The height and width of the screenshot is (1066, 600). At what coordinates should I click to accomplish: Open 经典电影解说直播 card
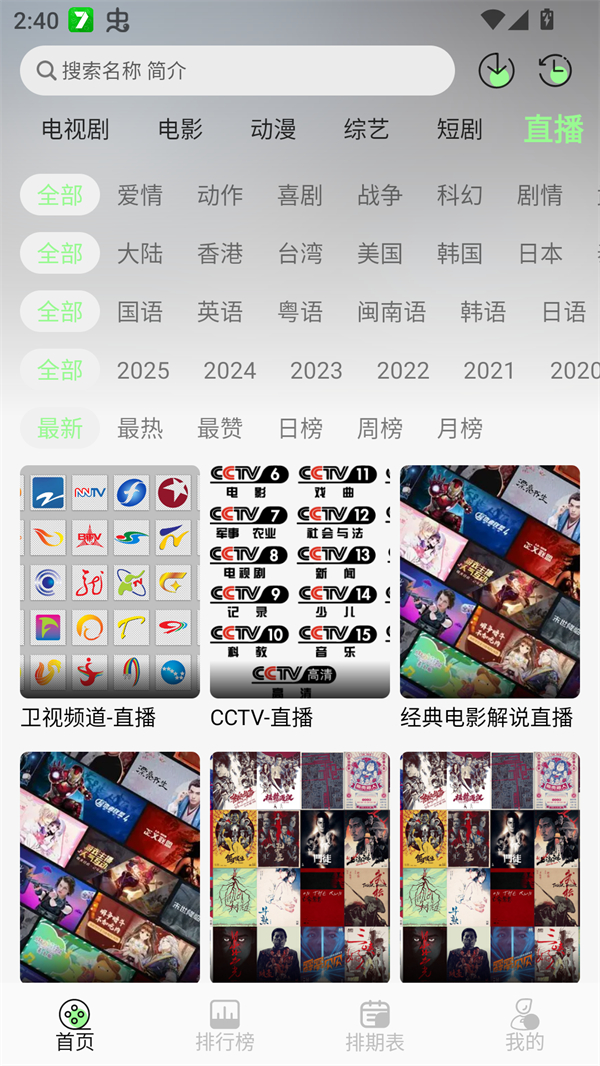coord(490,582)
